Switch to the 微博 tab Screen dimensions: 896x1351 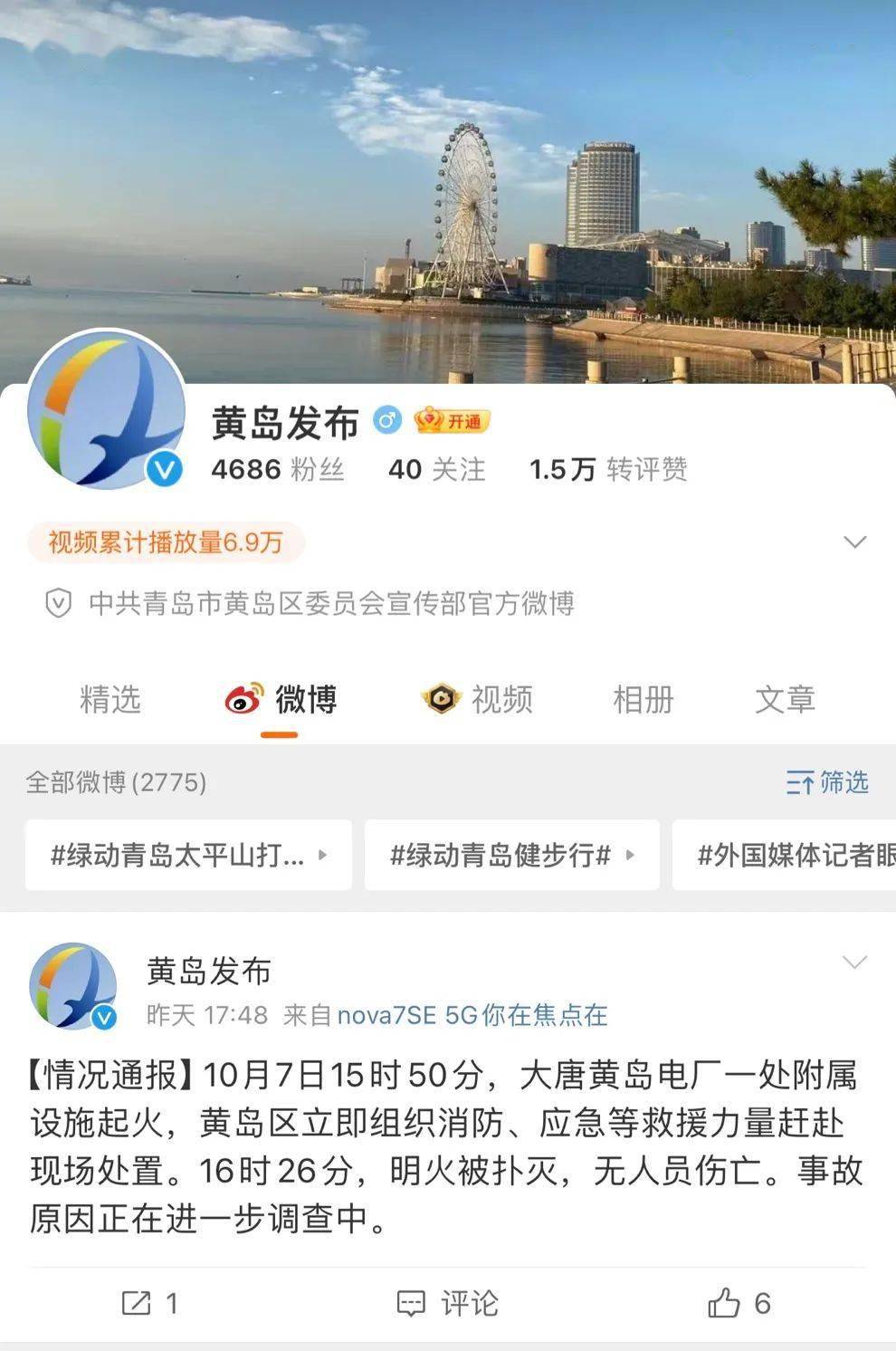pyautogui.click(x=281, y=699)
